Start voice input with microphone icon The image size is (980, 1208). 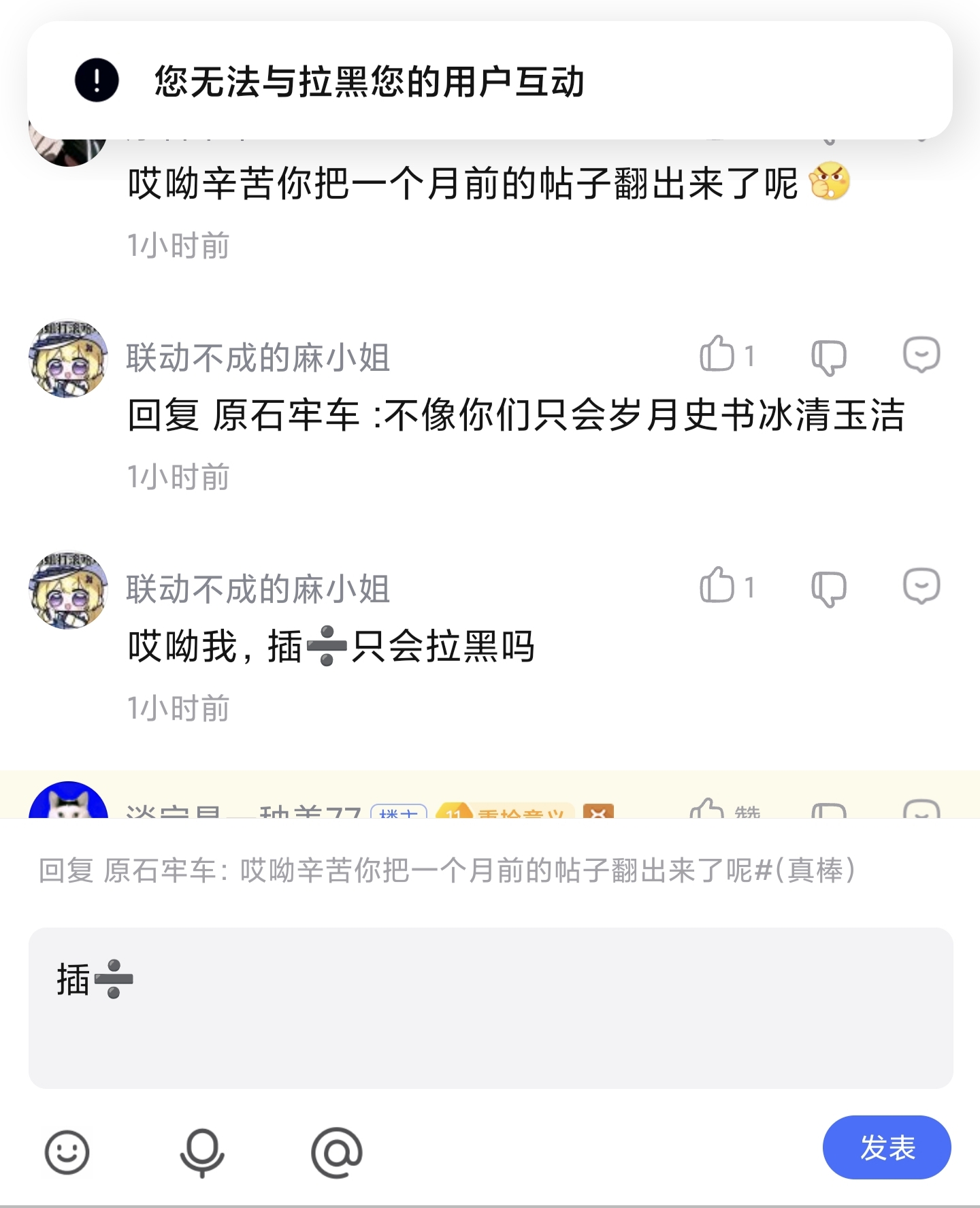coord(201,1152)
